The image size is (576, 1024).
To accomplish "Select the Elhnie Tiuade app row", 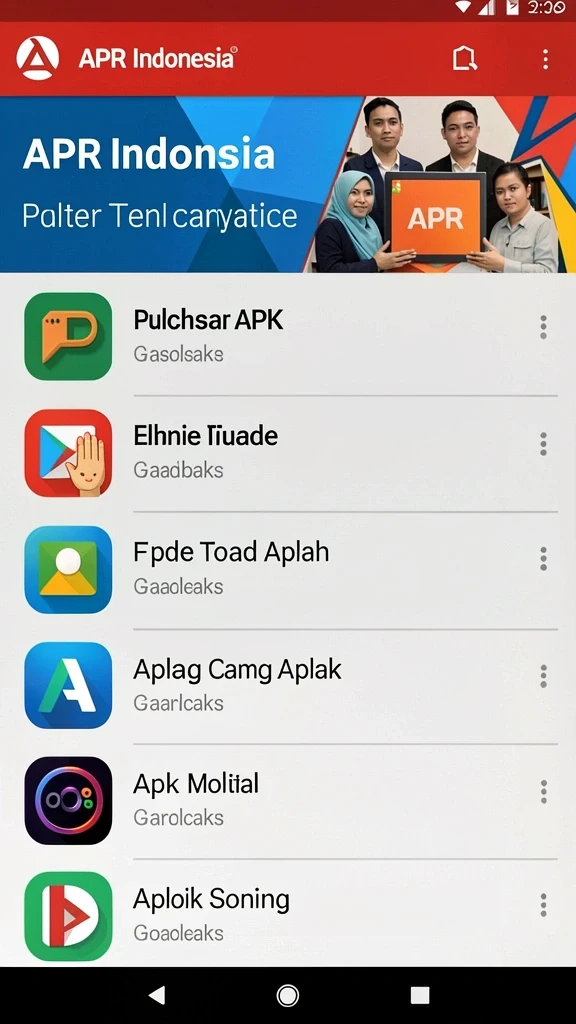I will [288, 453].
